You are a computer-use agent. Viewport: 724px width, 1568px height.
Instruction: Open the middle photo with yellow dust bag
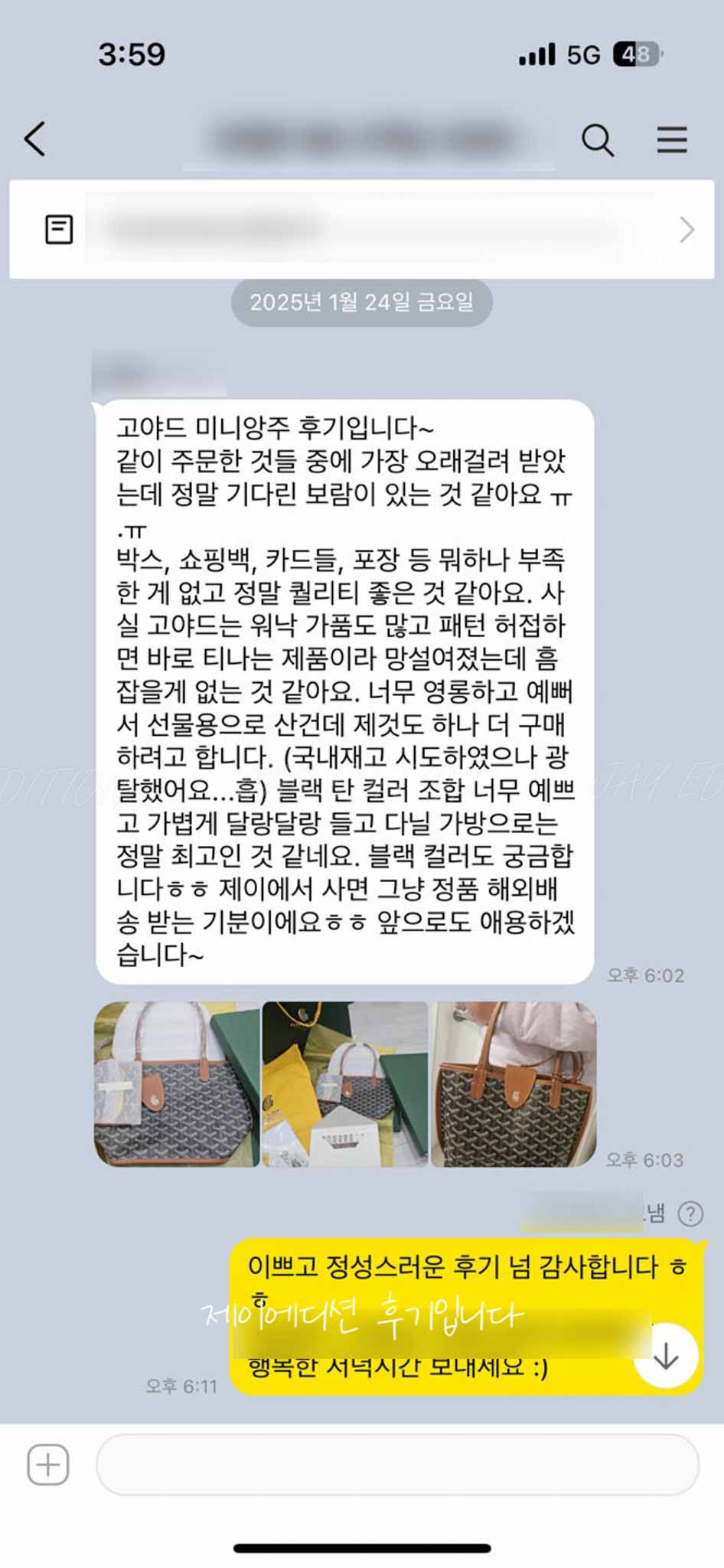coord(345,1084)
